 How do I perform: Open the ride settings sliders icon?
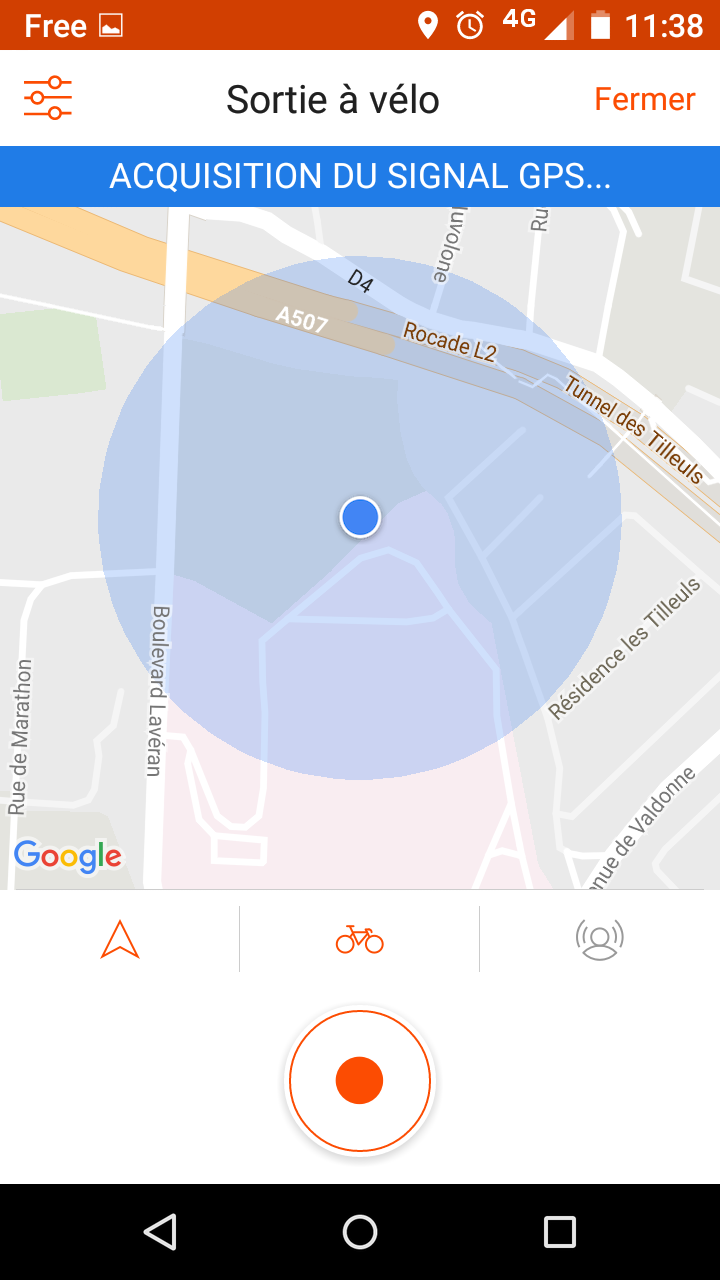[48, 98]
